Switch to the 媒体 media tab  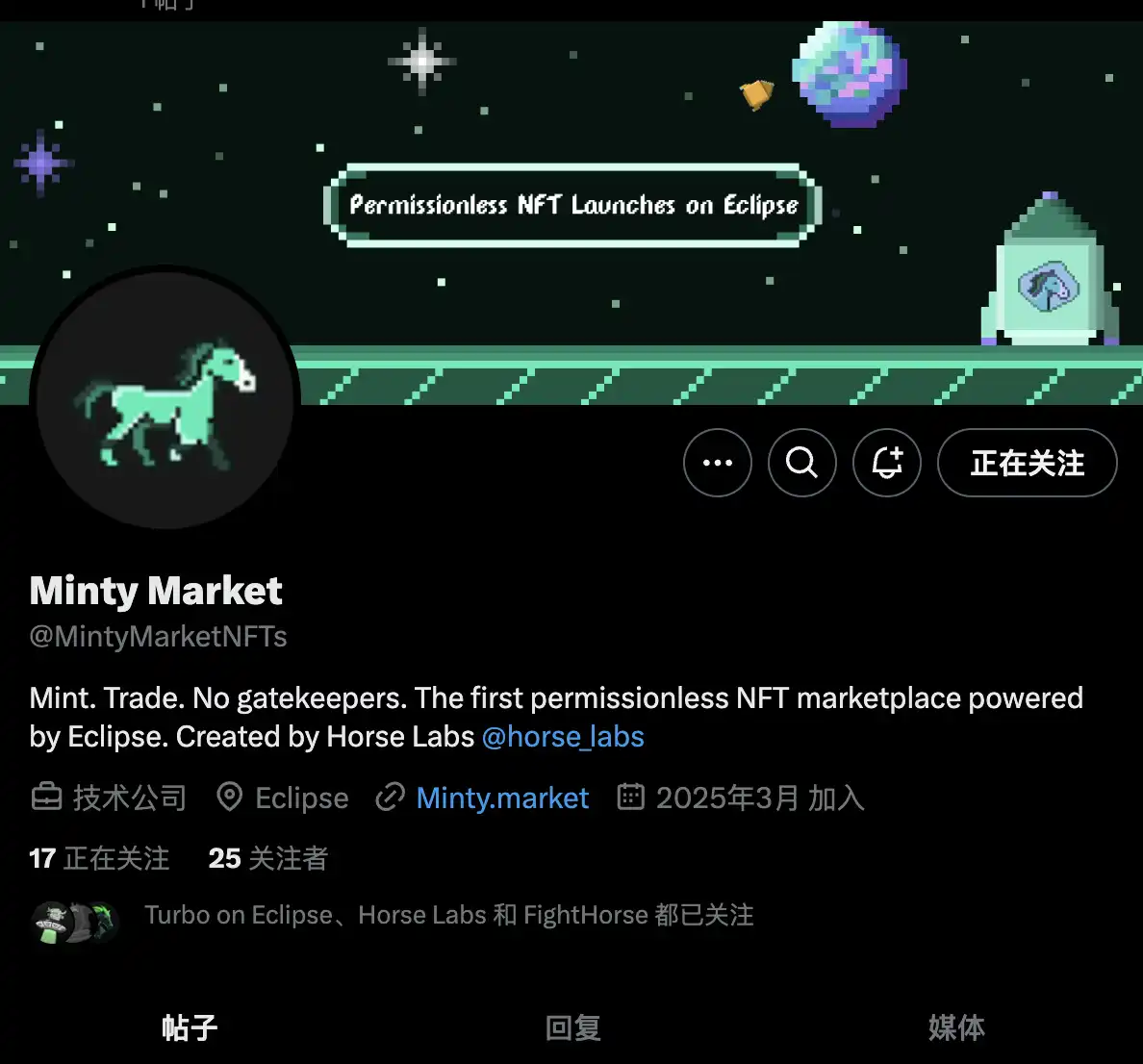click(x=955, y=1027)
